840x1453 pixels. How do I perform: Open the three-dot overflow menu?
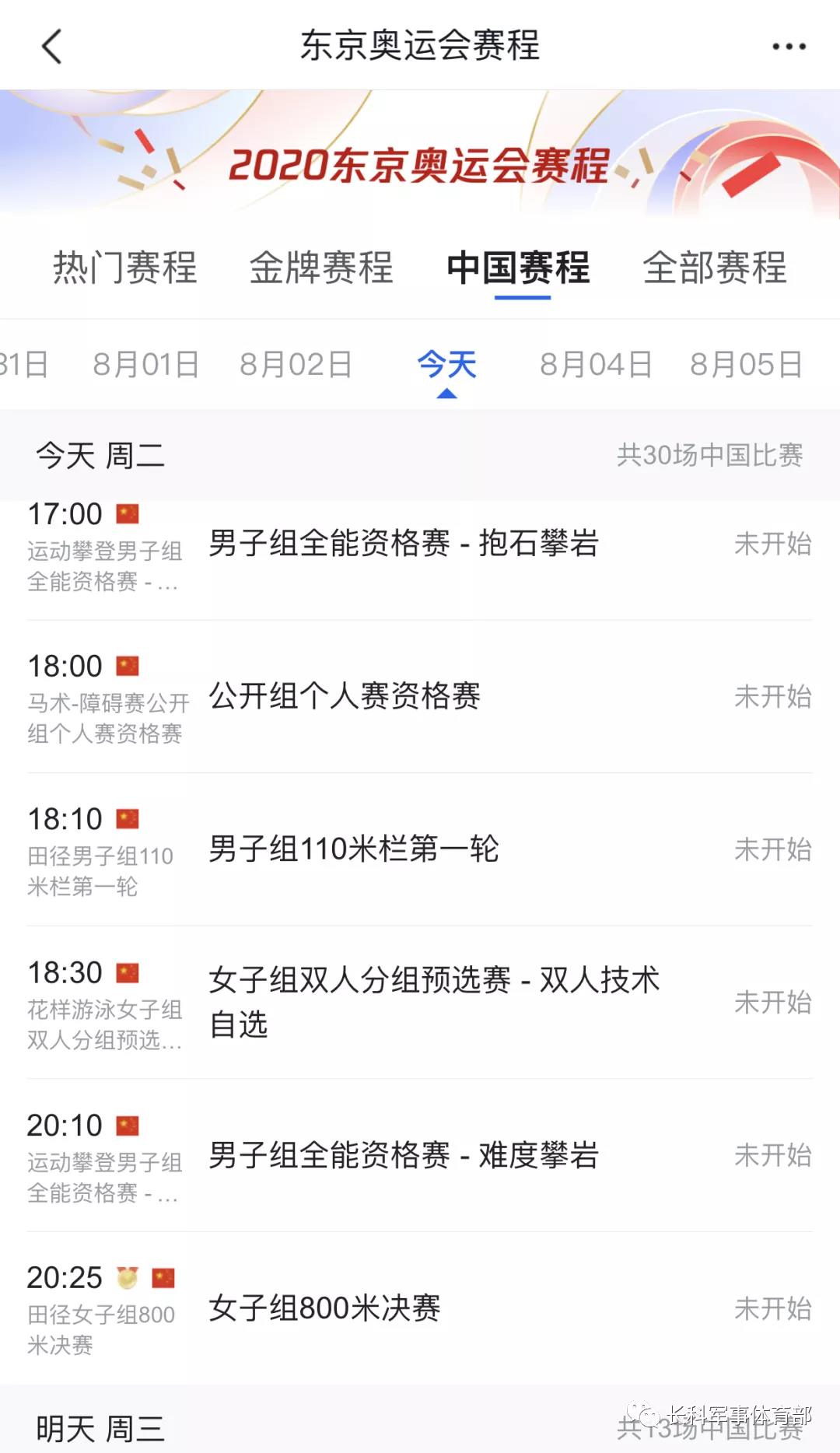point(789,47)
